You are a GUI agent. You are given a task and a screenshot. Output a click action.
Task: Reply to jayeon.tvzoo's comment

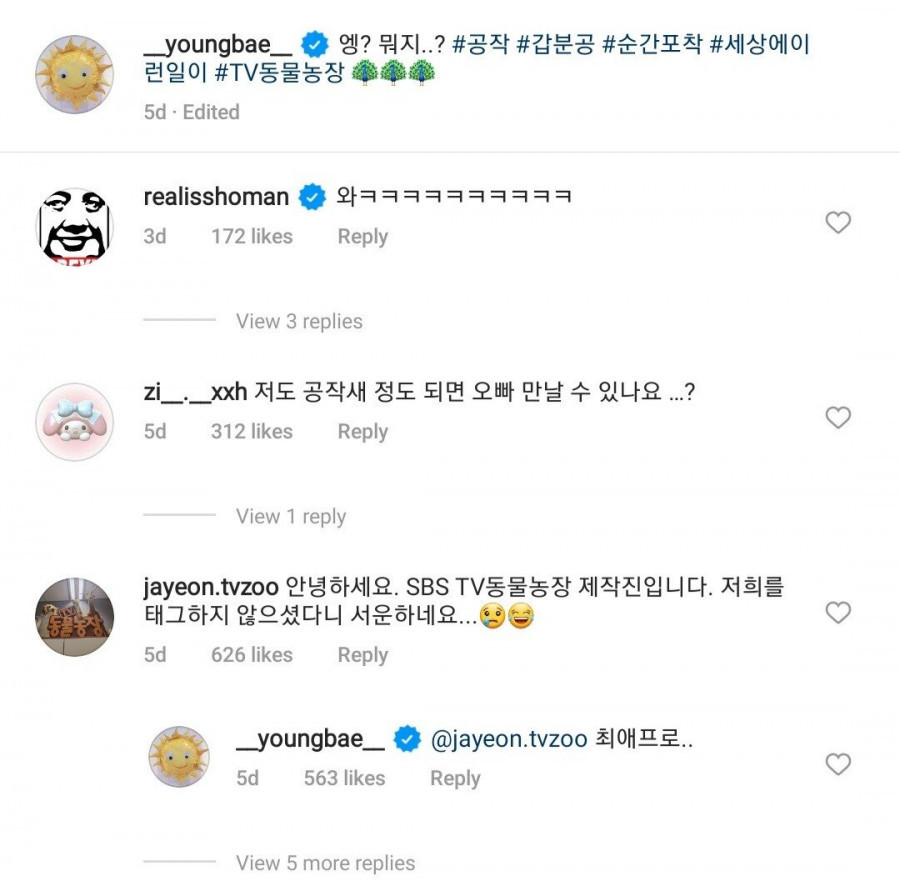(362, 655)
